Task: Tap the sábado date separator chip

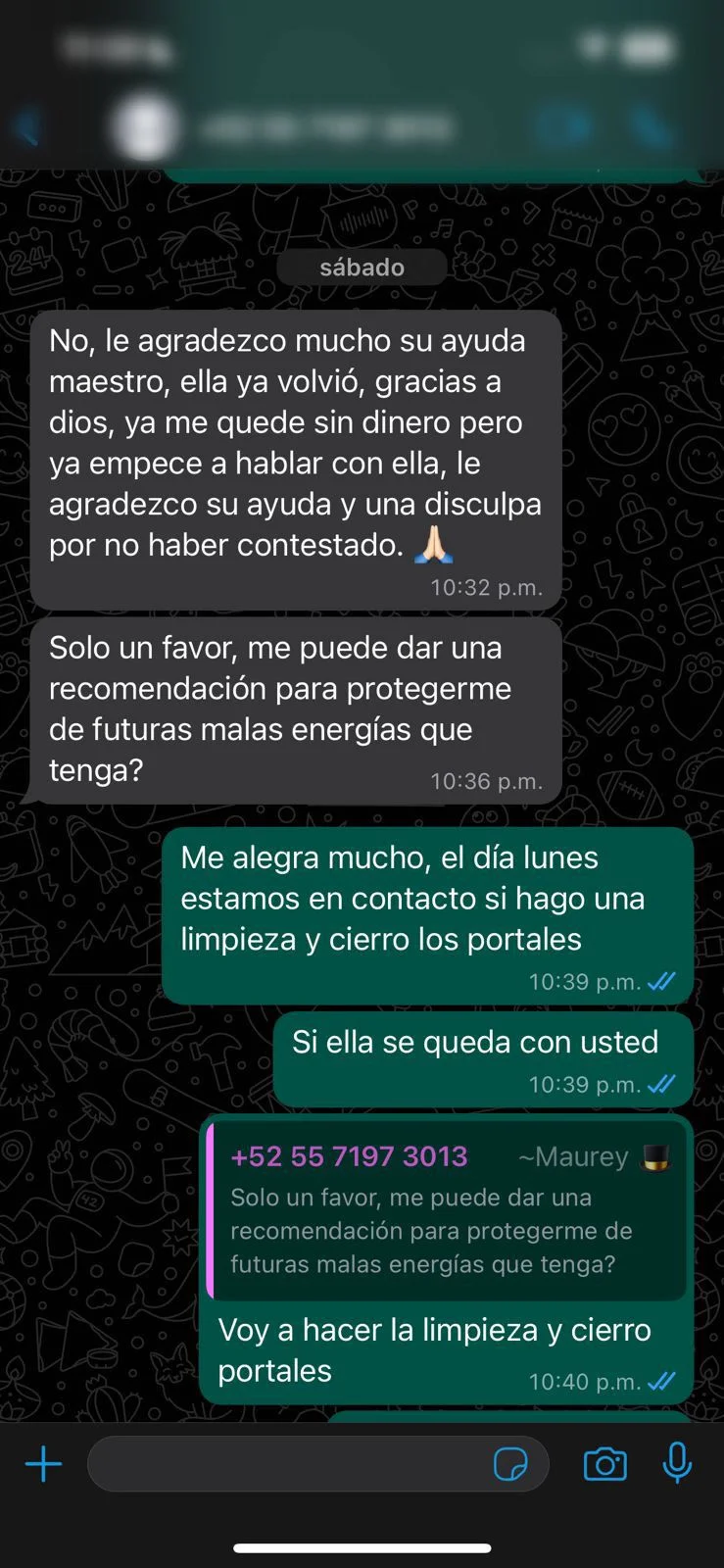Action: 362,266
